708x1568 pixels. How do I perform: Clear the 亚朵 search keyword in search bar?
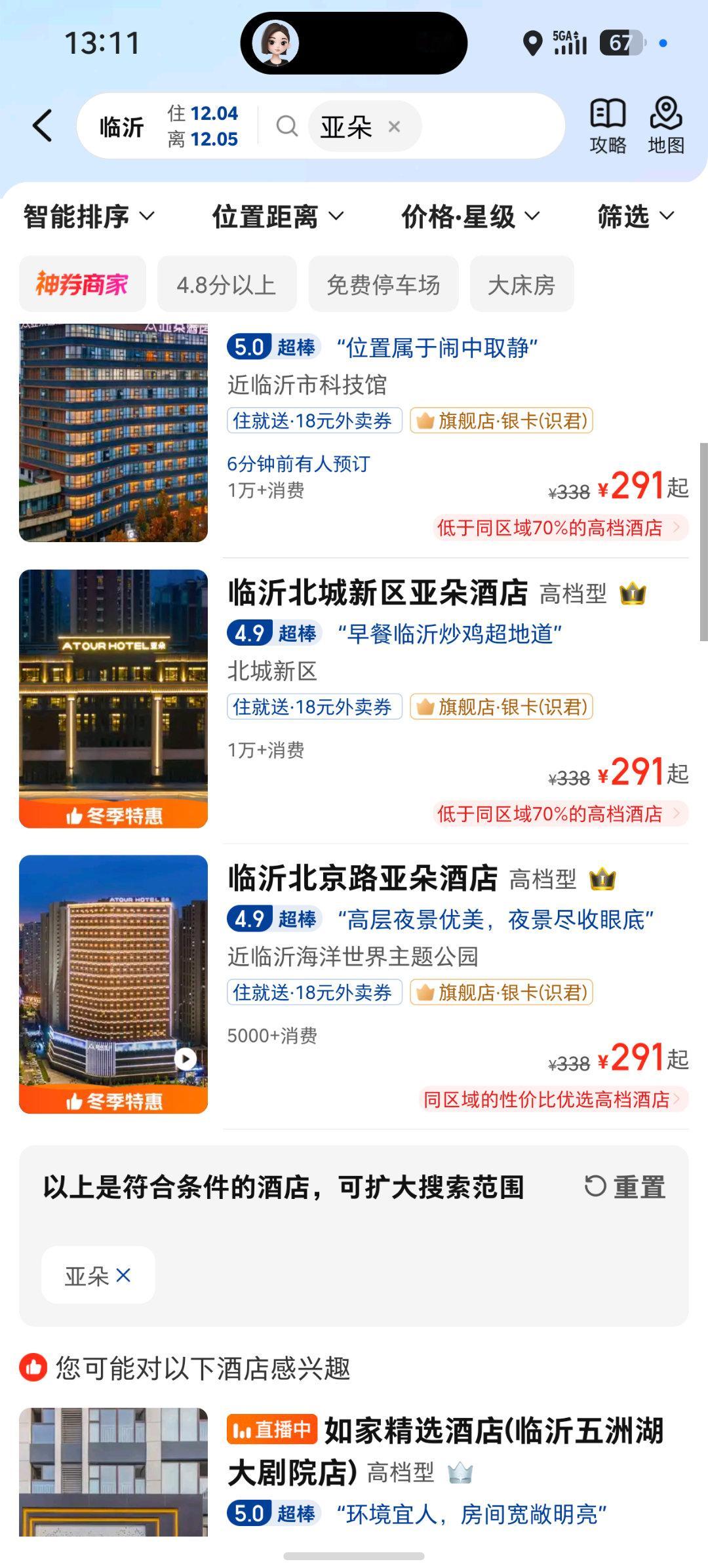point(394,127)
